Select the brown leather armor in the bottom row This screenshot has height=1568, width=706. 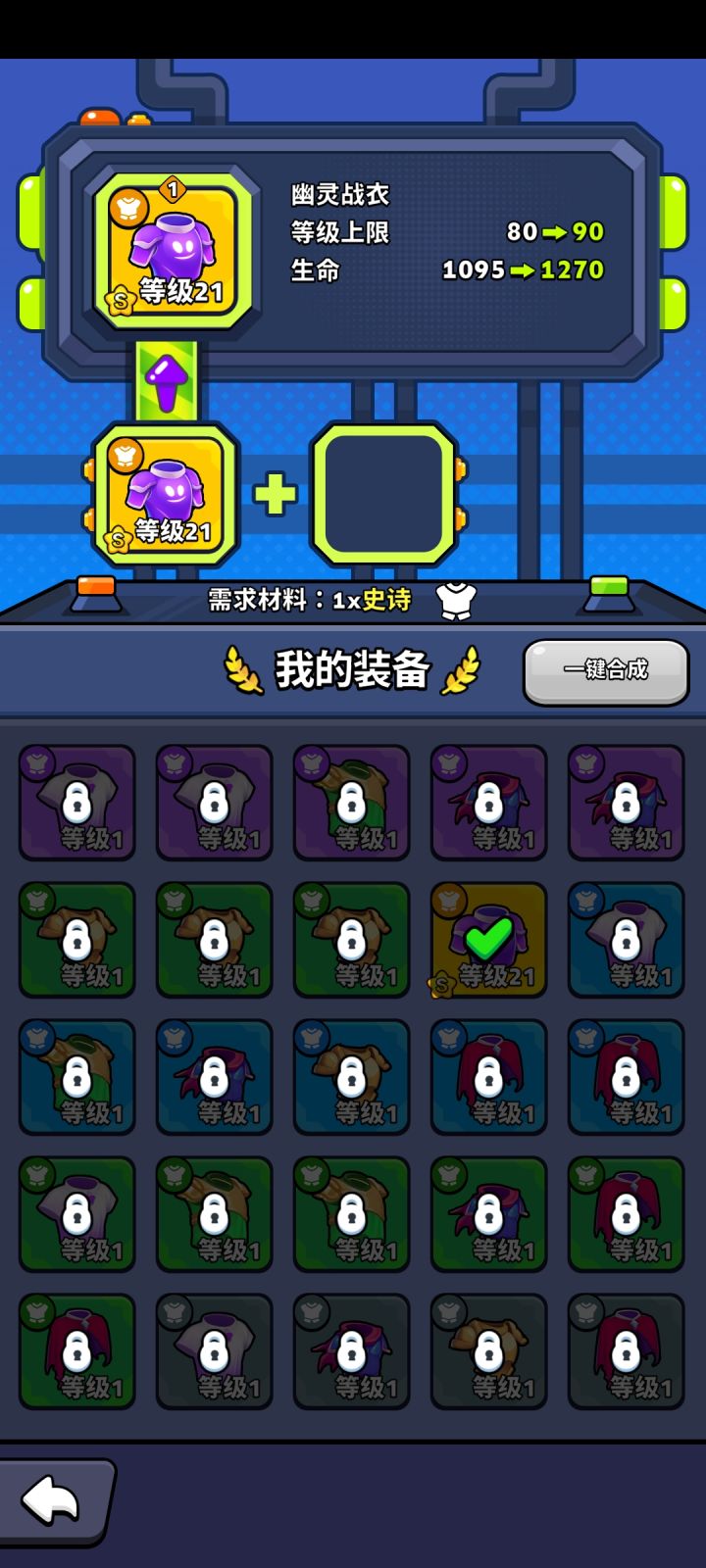488,1350
